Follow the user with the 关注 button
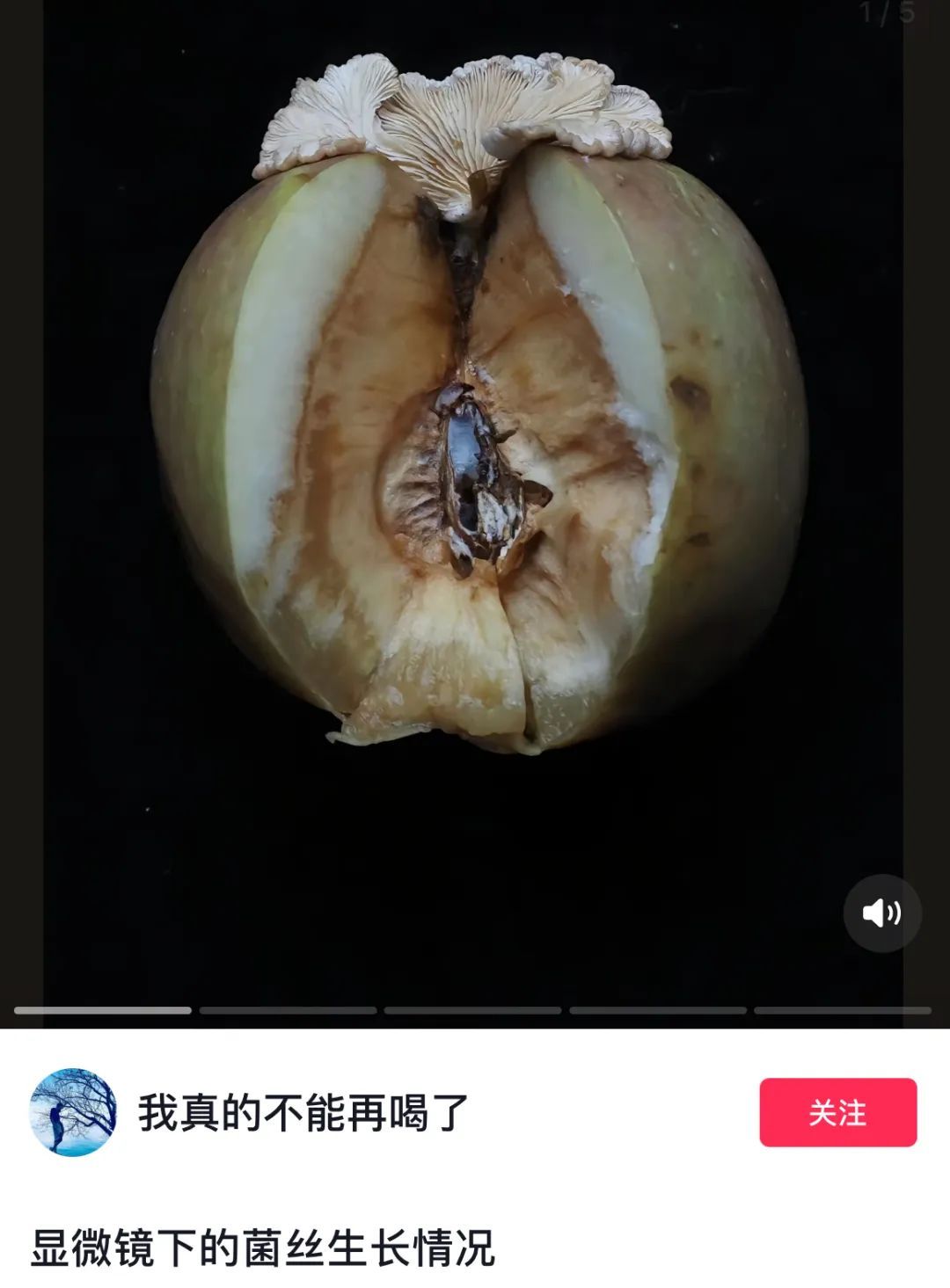 837,1112
